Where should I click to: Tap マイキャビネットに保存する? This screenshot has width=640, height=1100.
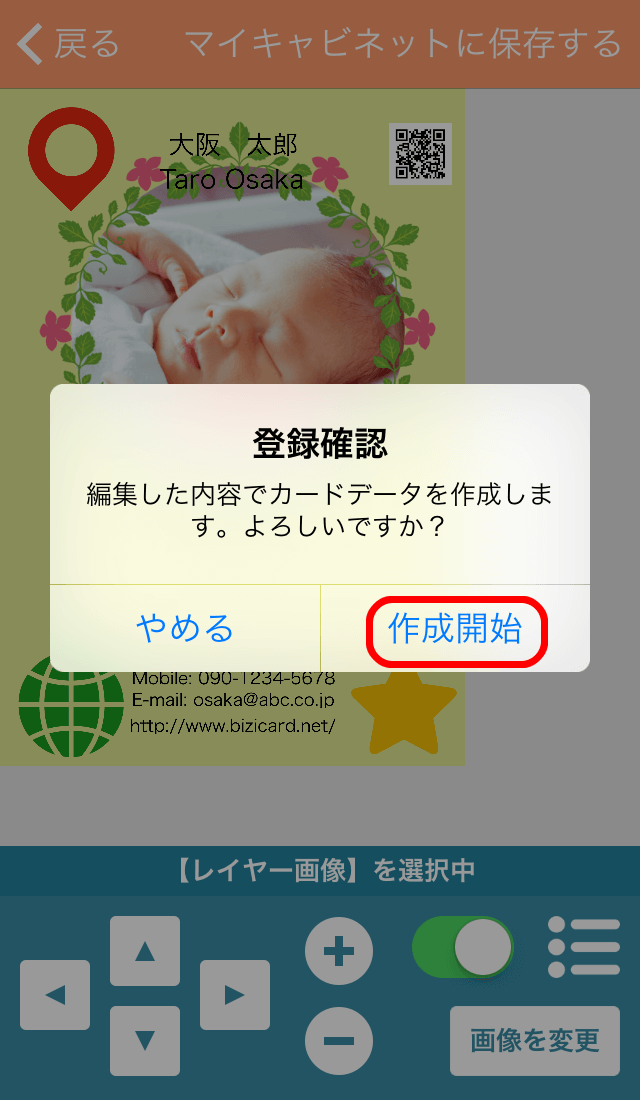[x=403, y=44]
